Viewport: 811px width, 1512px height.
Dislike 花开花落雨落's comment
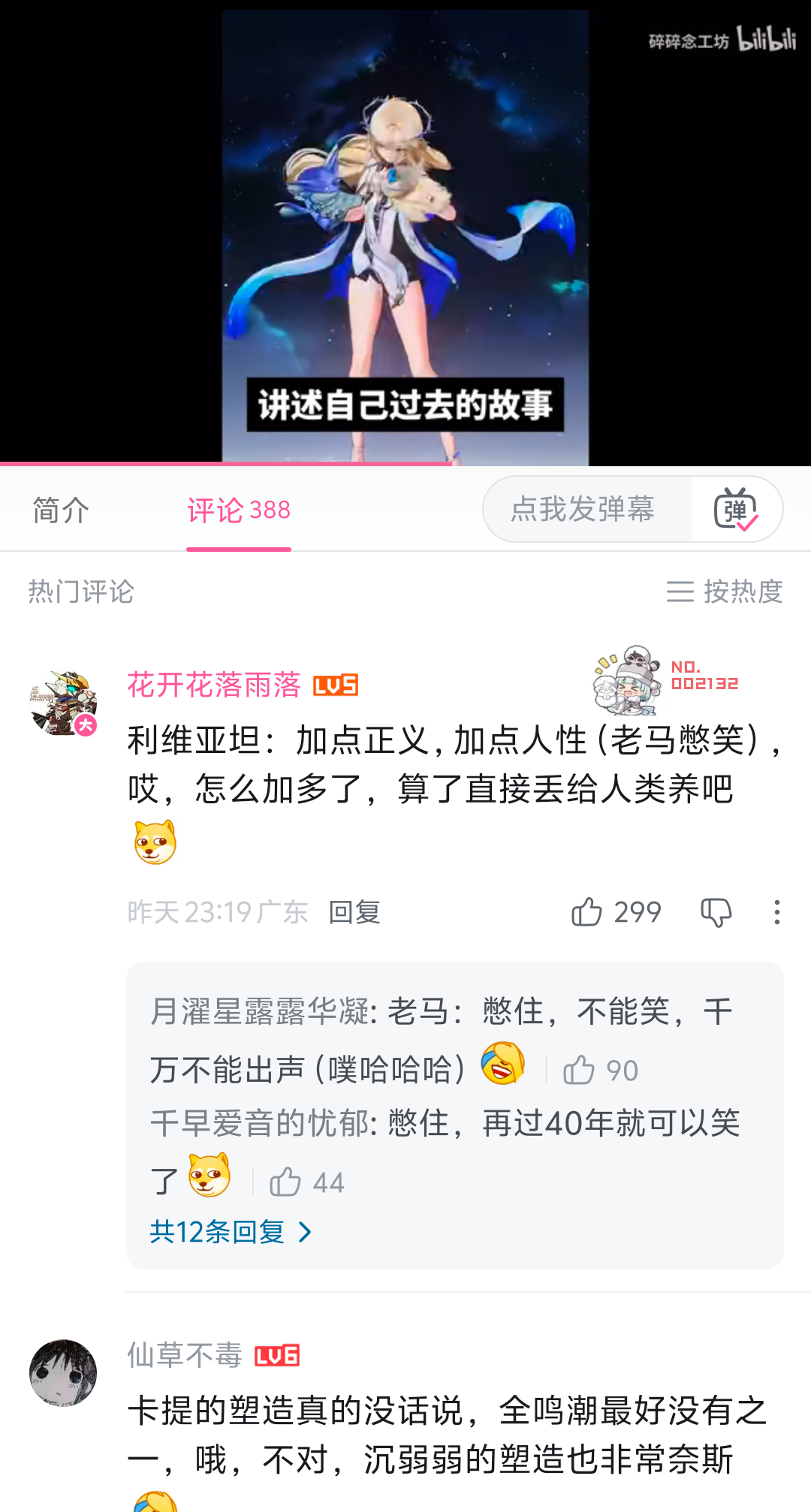click(x=716, y=912)
